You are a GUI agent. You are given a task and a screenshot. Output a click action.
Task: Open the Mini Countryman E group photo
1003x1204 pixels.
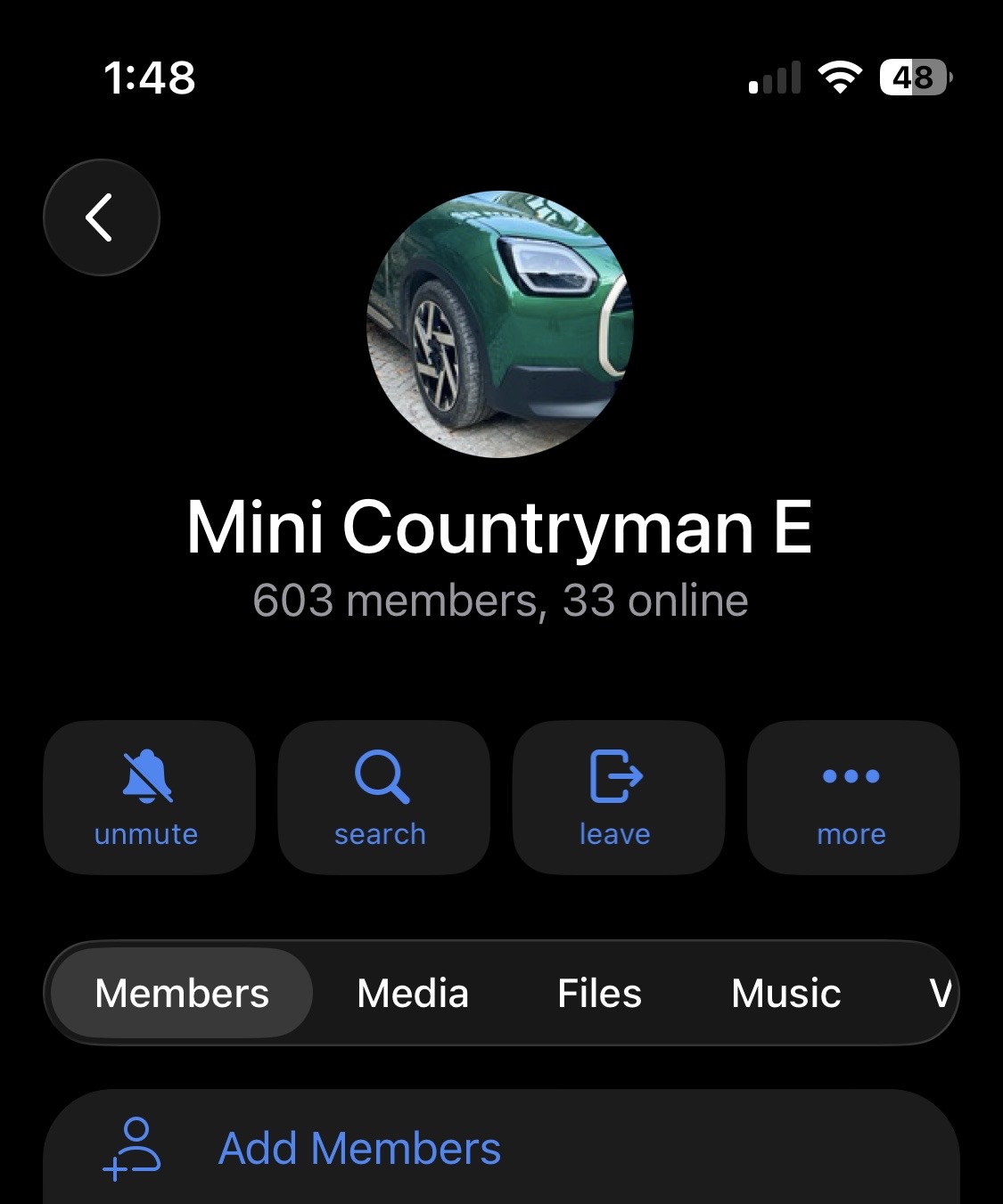[x=500, y=324]
